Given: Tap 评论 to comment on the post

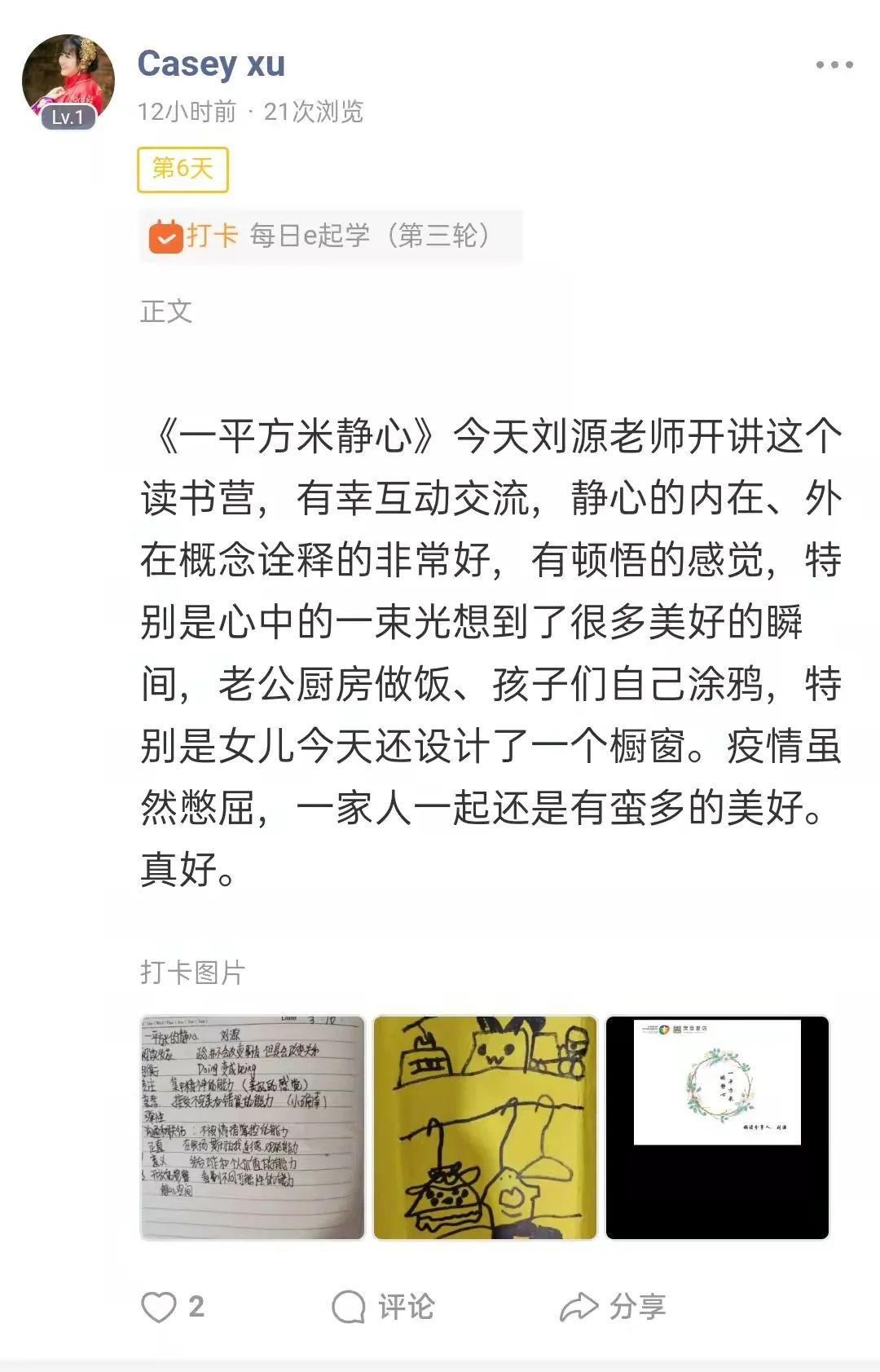Looking at the screenshot, I should click(x=383, y=1307).
